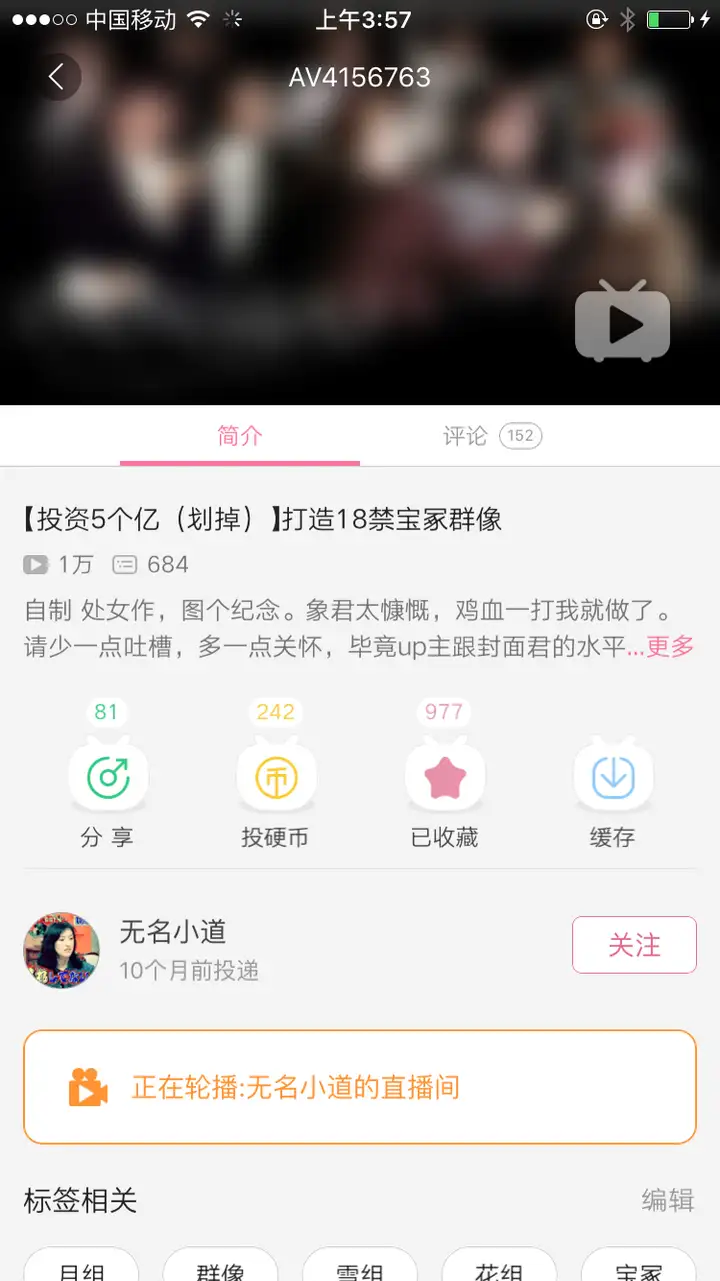Open the 群像 tag chip
The image size is (720, 1281).
220,1268
